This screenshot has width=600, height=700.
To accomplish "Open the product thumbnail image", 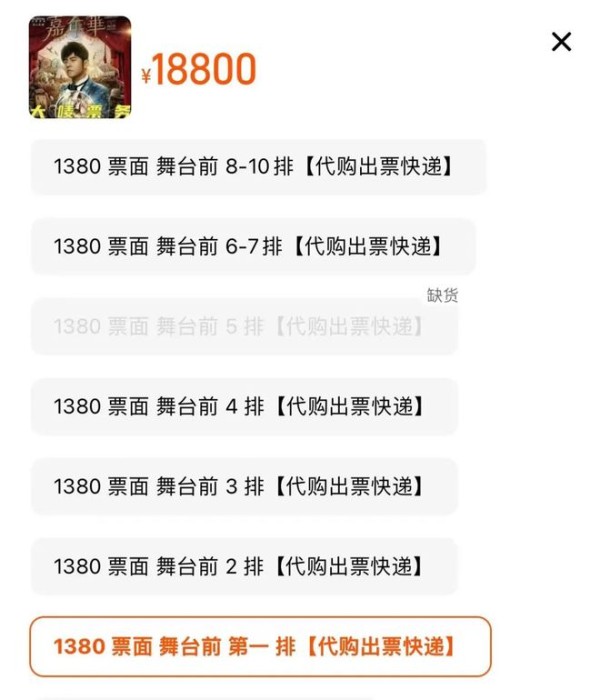I will click(80, 67).
